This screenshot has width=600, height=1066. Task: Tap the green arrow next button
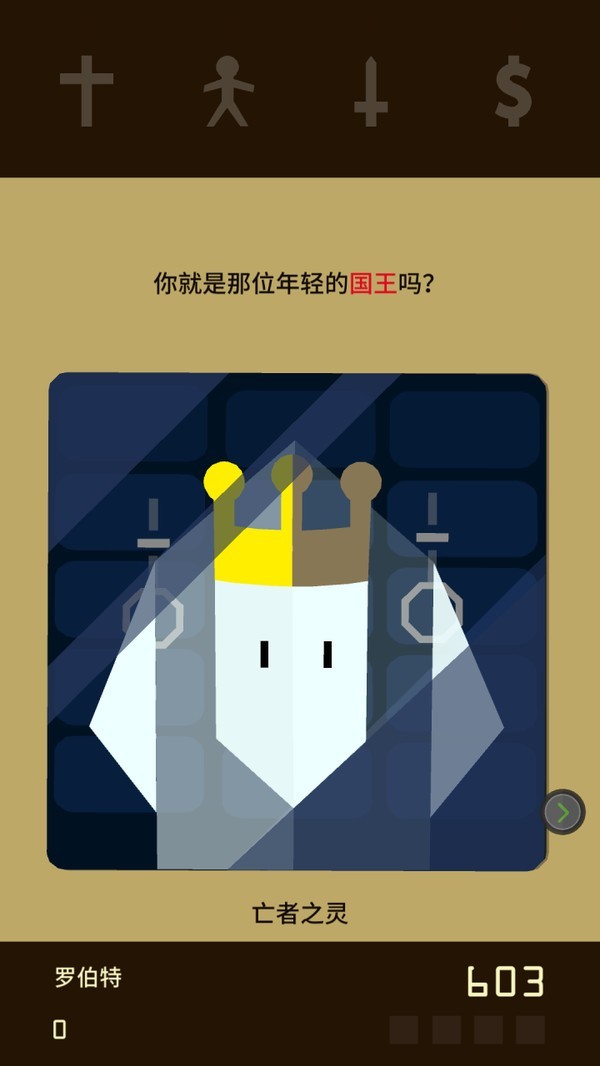coord(563,812)
